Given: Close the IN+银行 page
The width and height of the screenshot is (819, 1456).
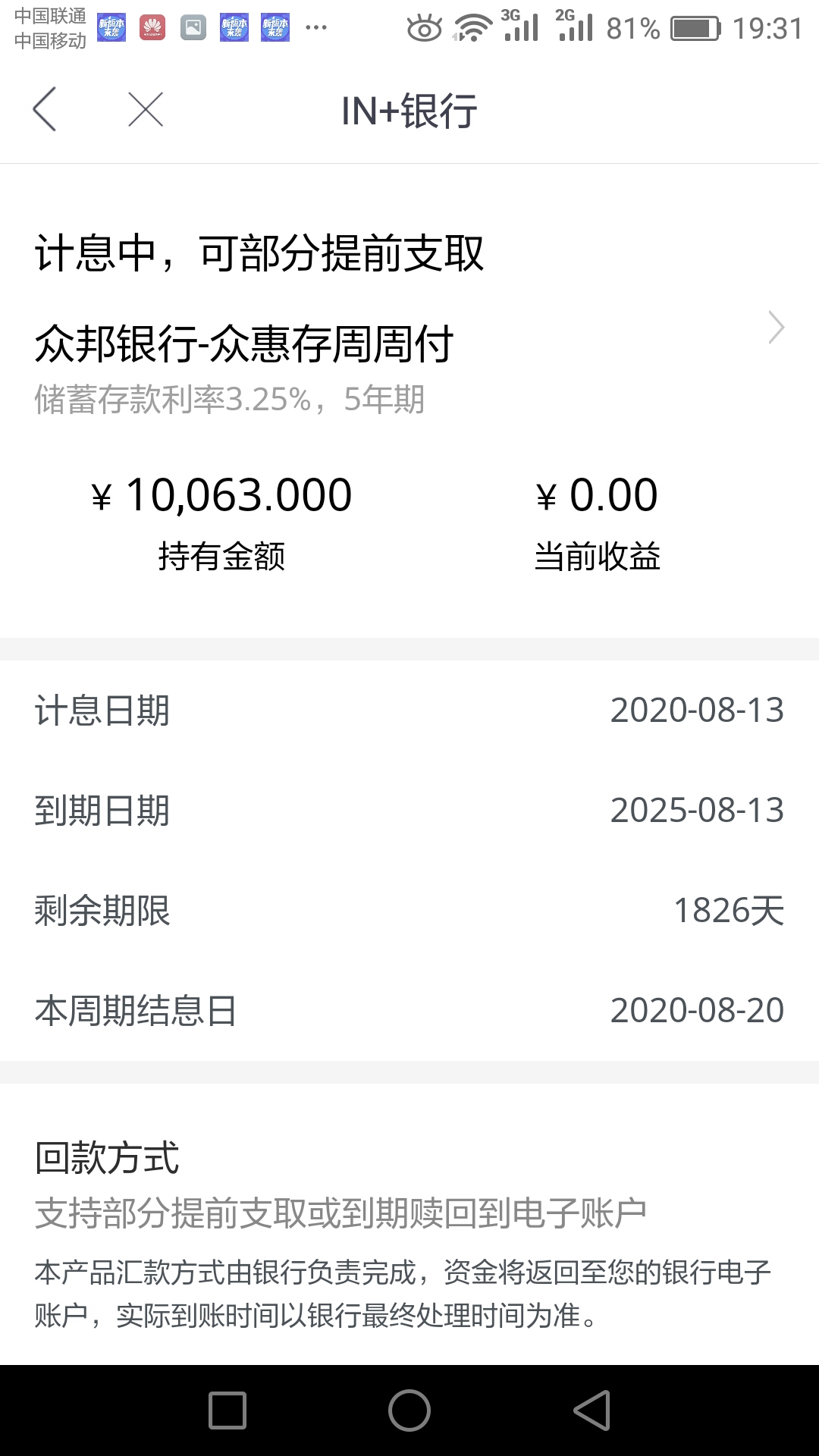Looking at the screenshot, I should pos(146,109).
